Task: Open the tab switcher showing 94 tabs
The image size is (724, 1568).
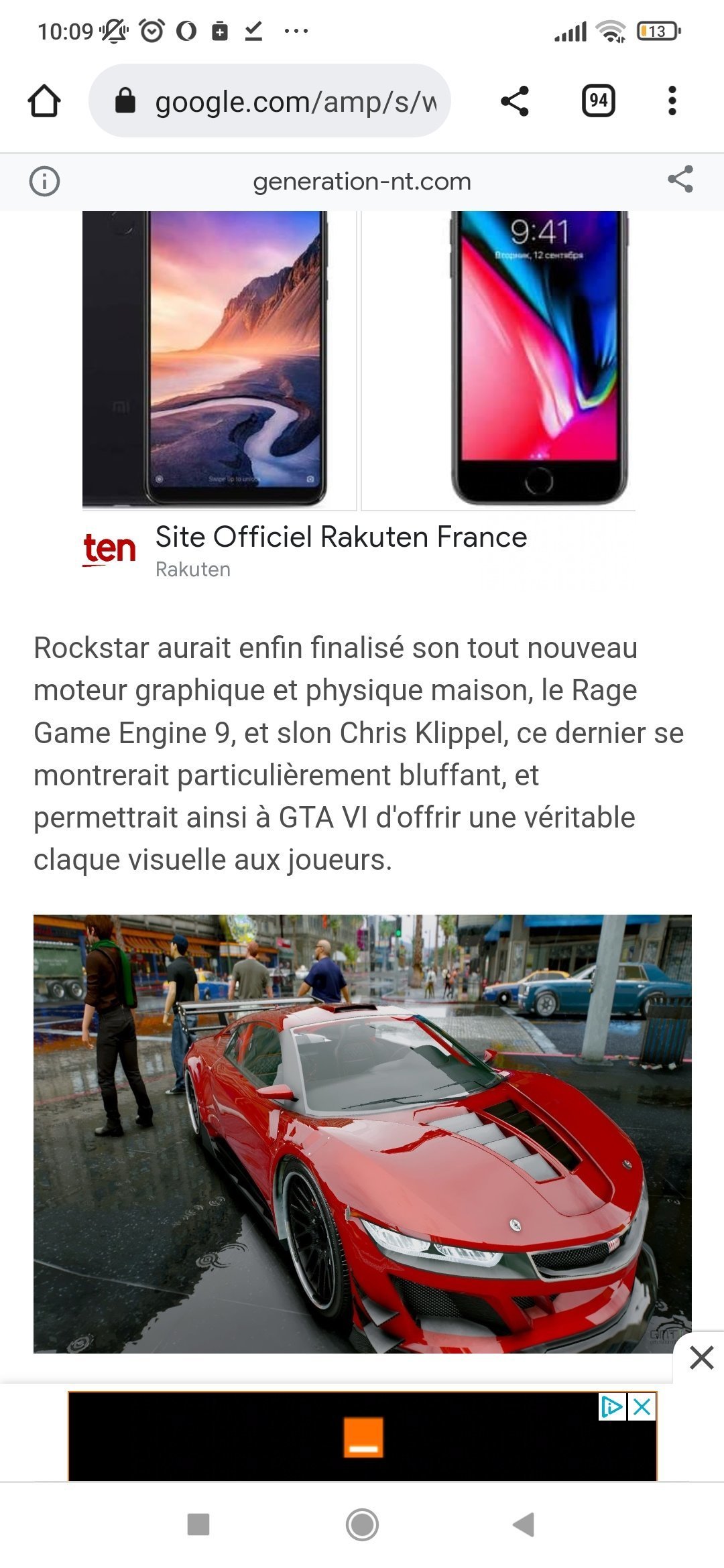Action: pos(598,101)
